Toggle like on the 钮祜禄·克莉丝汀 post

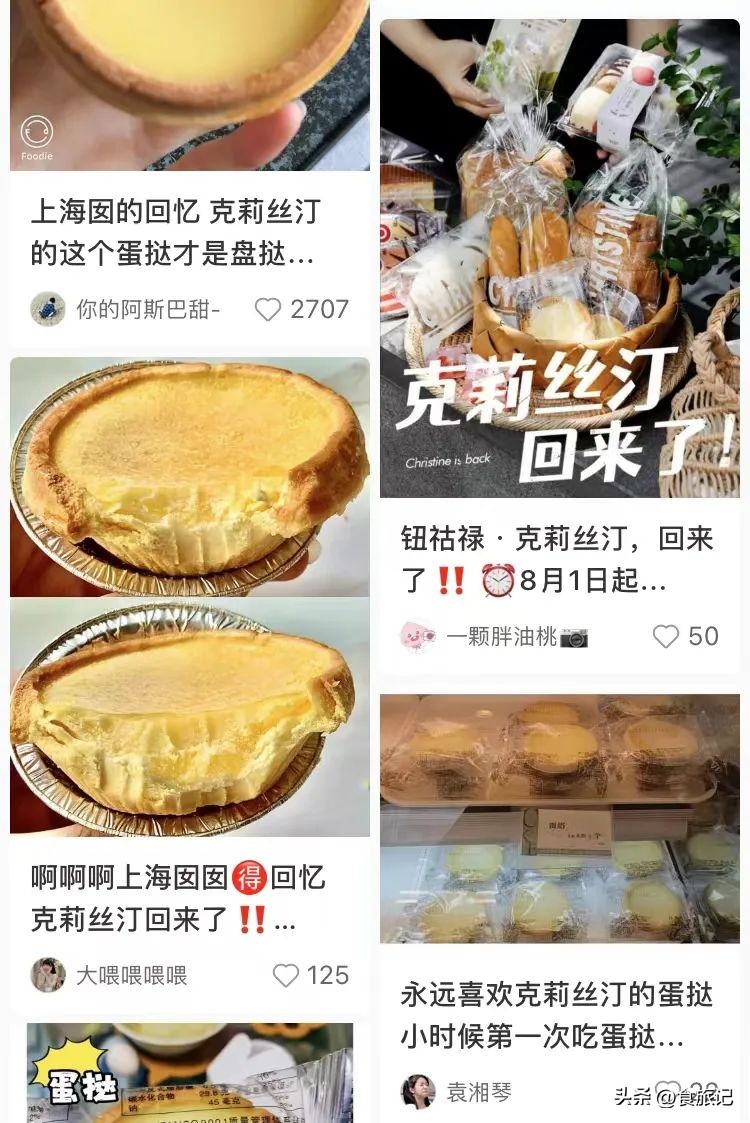click(x=668, y=635)
